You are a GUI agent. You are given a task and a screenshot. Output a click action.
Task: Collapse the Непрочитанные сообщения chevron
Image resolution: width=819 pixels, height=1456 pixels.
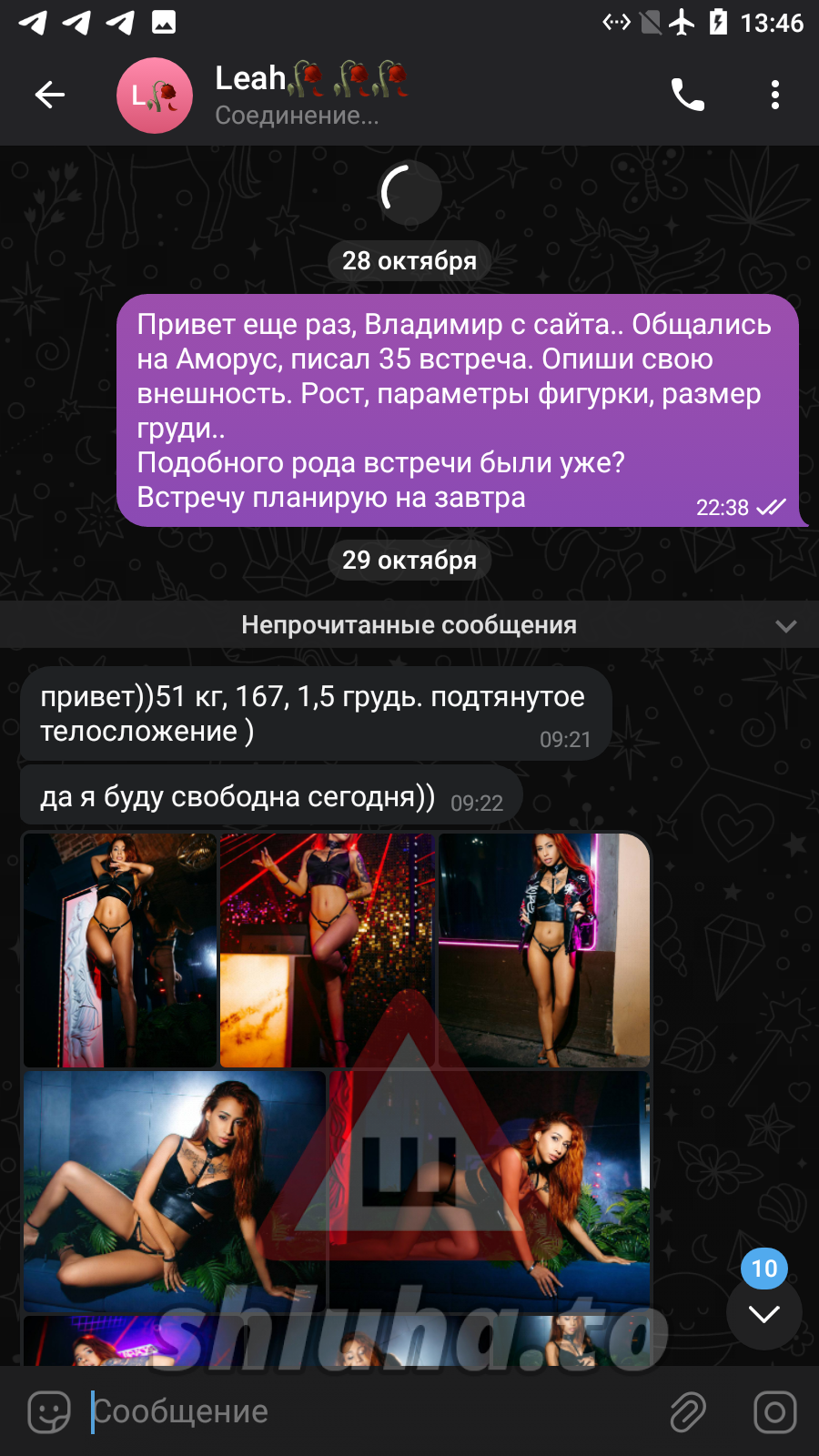(x=785, y=626)
